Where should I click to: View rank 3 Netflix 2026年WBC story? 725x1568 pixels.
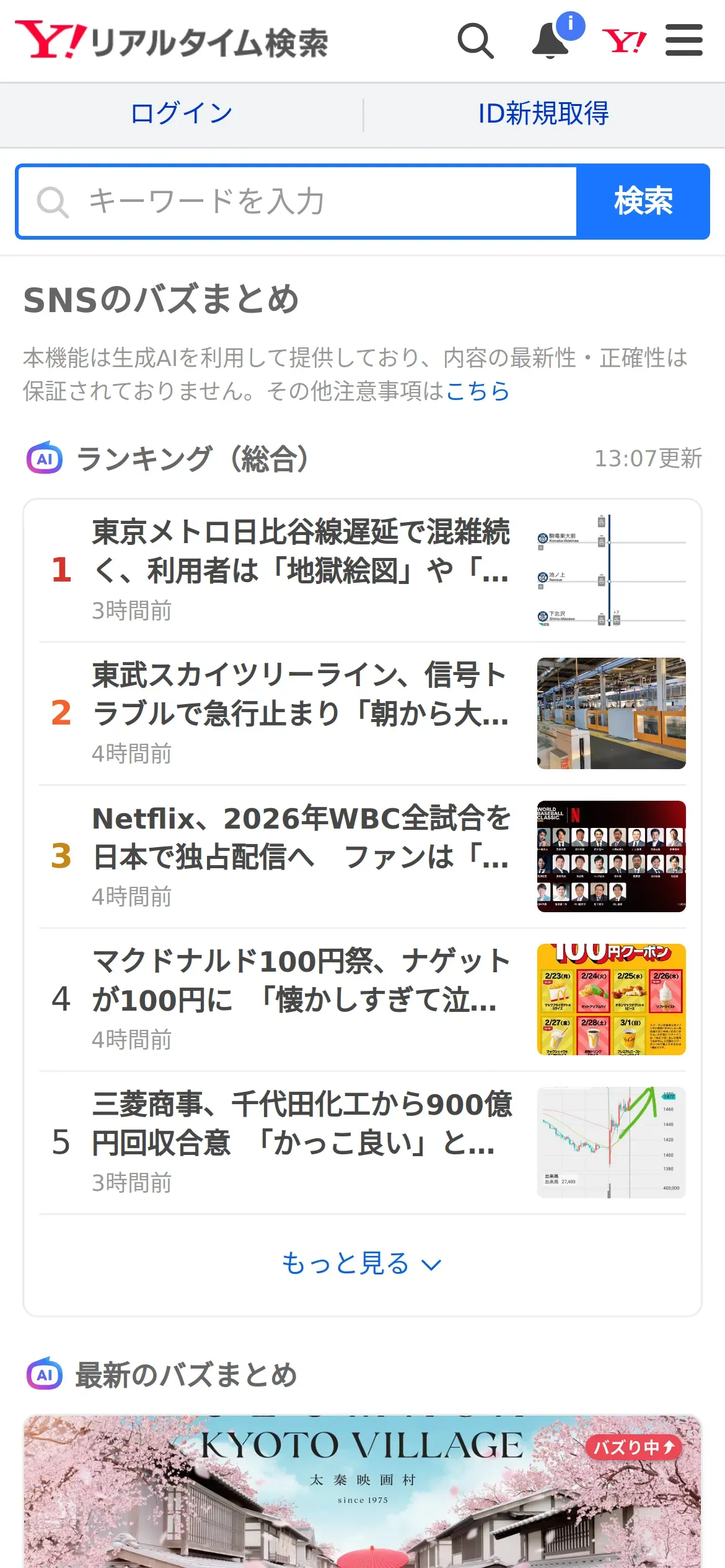tap(301, 837)
